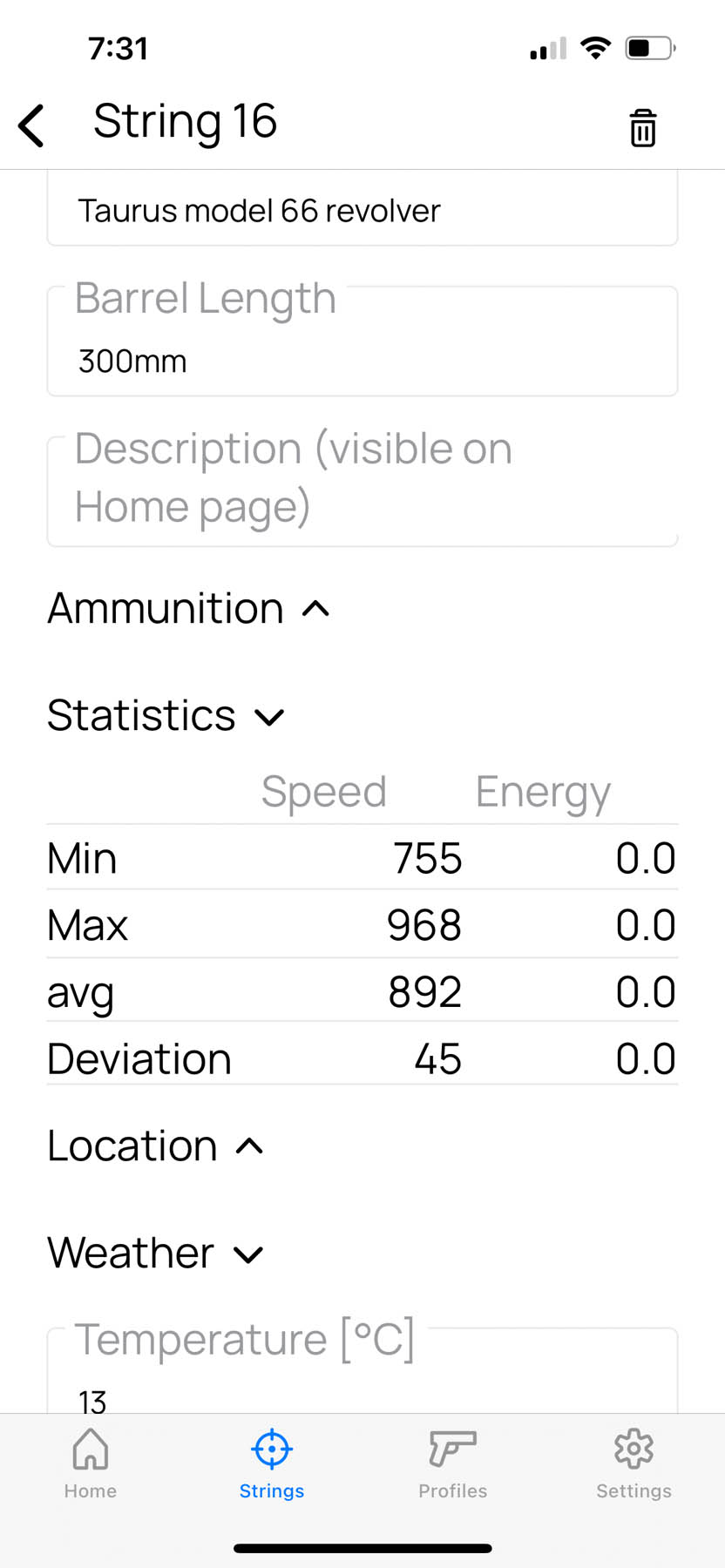Collapse the Weather section
The height and width of the screenshot is (1568, 725).
coord(155,1254)
